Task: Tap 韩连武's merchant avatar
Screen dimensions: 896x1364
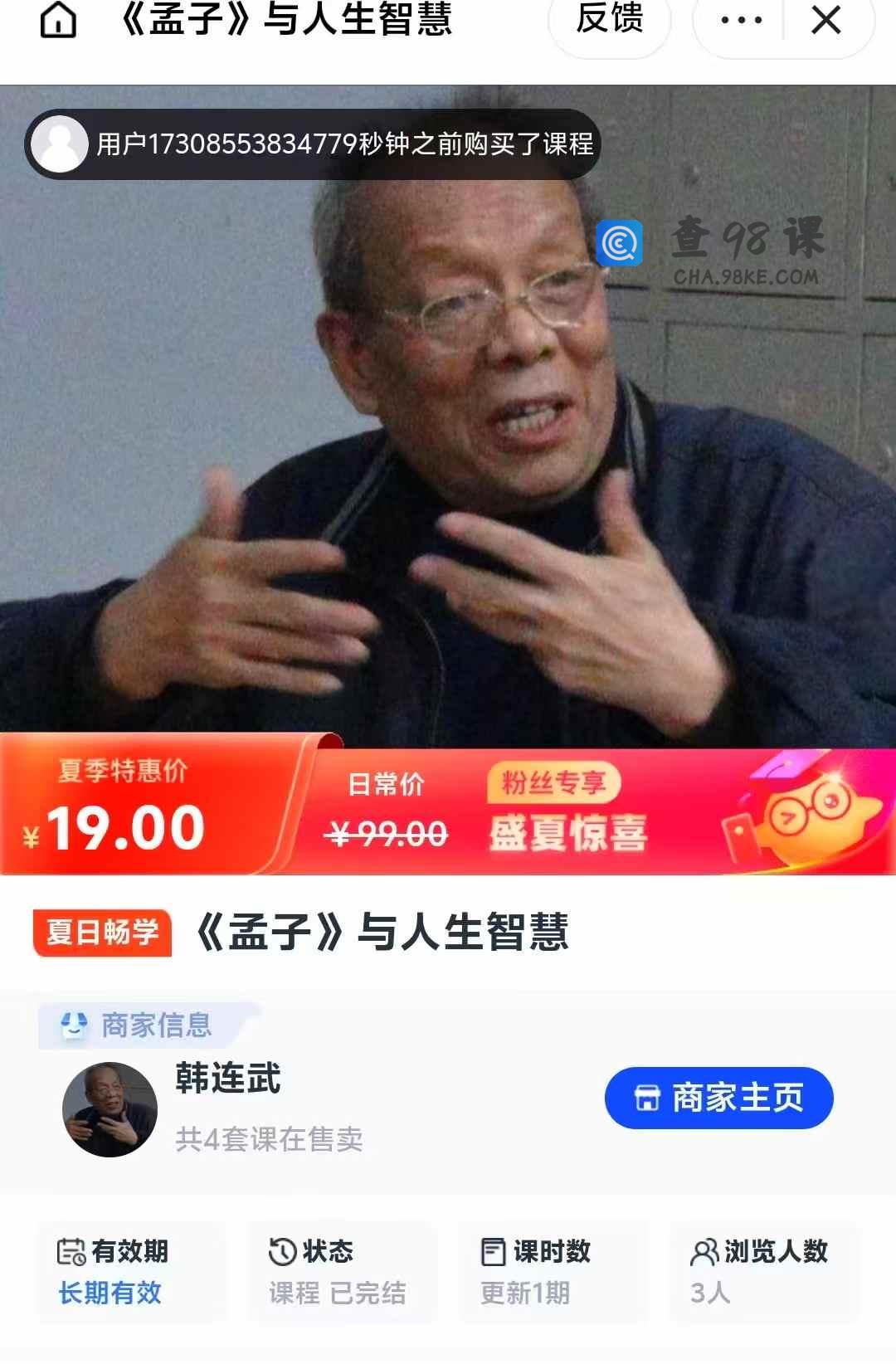Action: (x=110, y=1109)
